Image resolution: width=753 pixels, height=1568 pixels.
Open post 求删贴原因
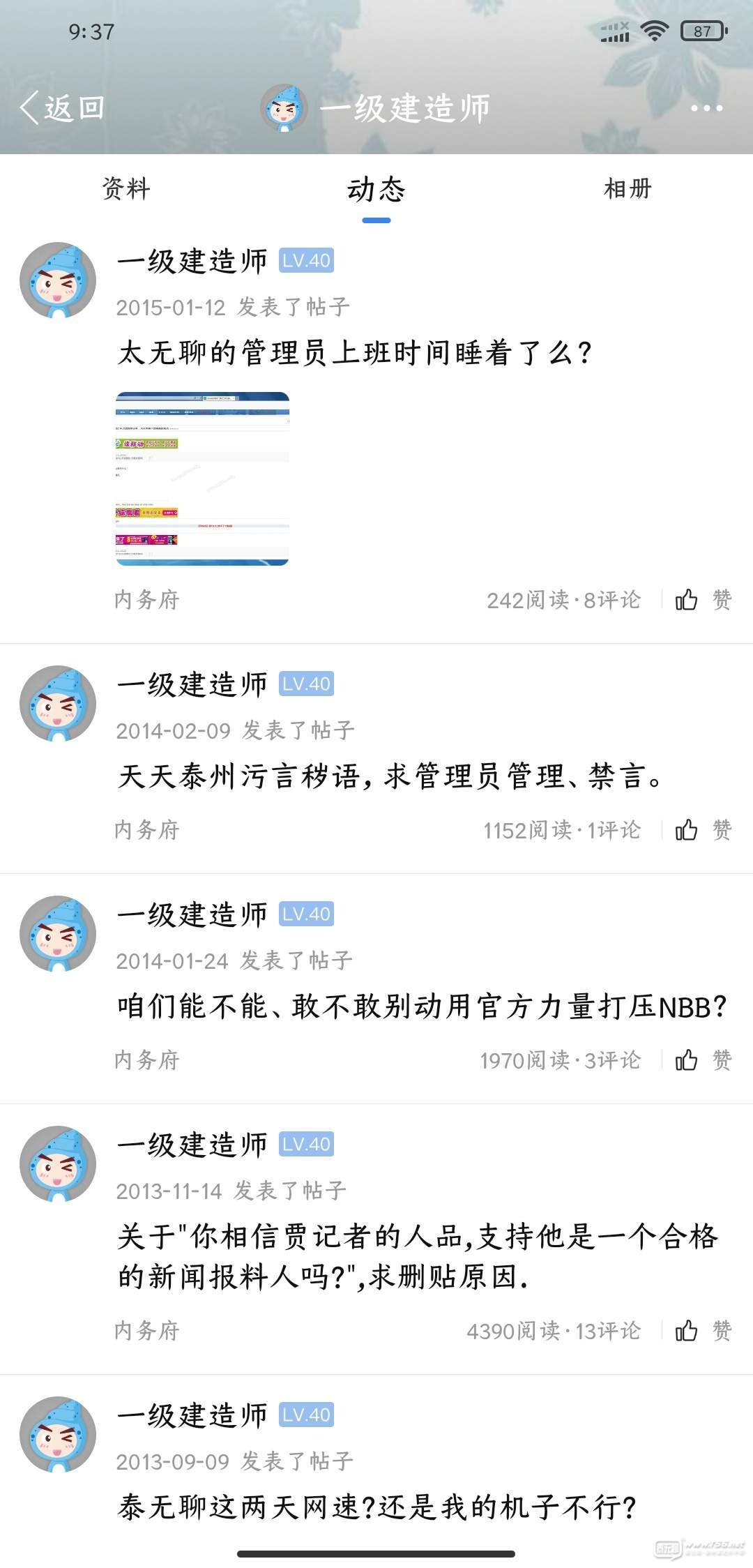coord(418,1257)
